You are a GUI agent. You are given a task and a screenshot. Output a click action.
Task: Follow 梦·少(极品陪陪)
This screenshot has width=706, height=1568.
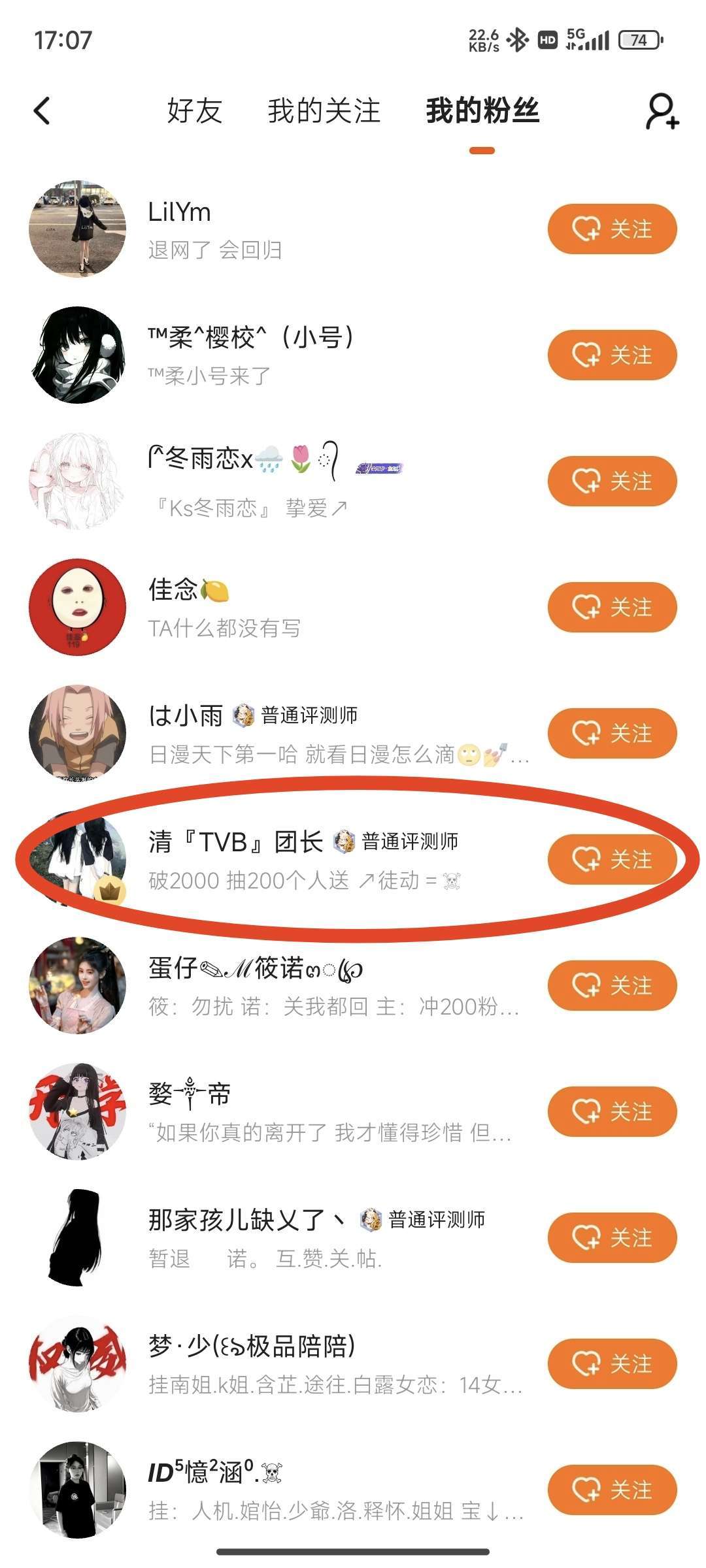pyautogui.click(x=612, y=1364)
